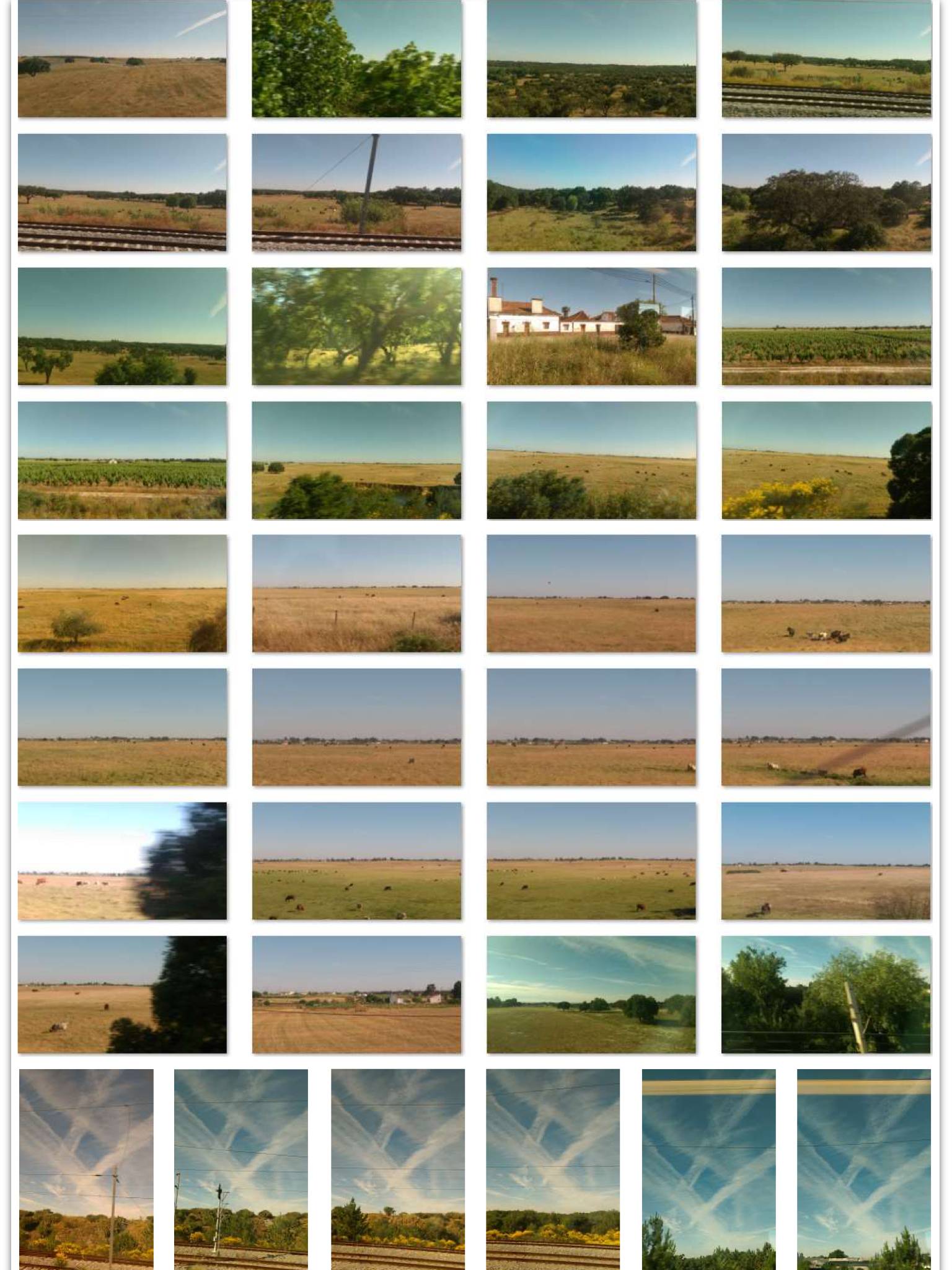Open contrail sky photo with wooden utility pole
The image size is (952, 1270).
click(x=86, y=1169)
